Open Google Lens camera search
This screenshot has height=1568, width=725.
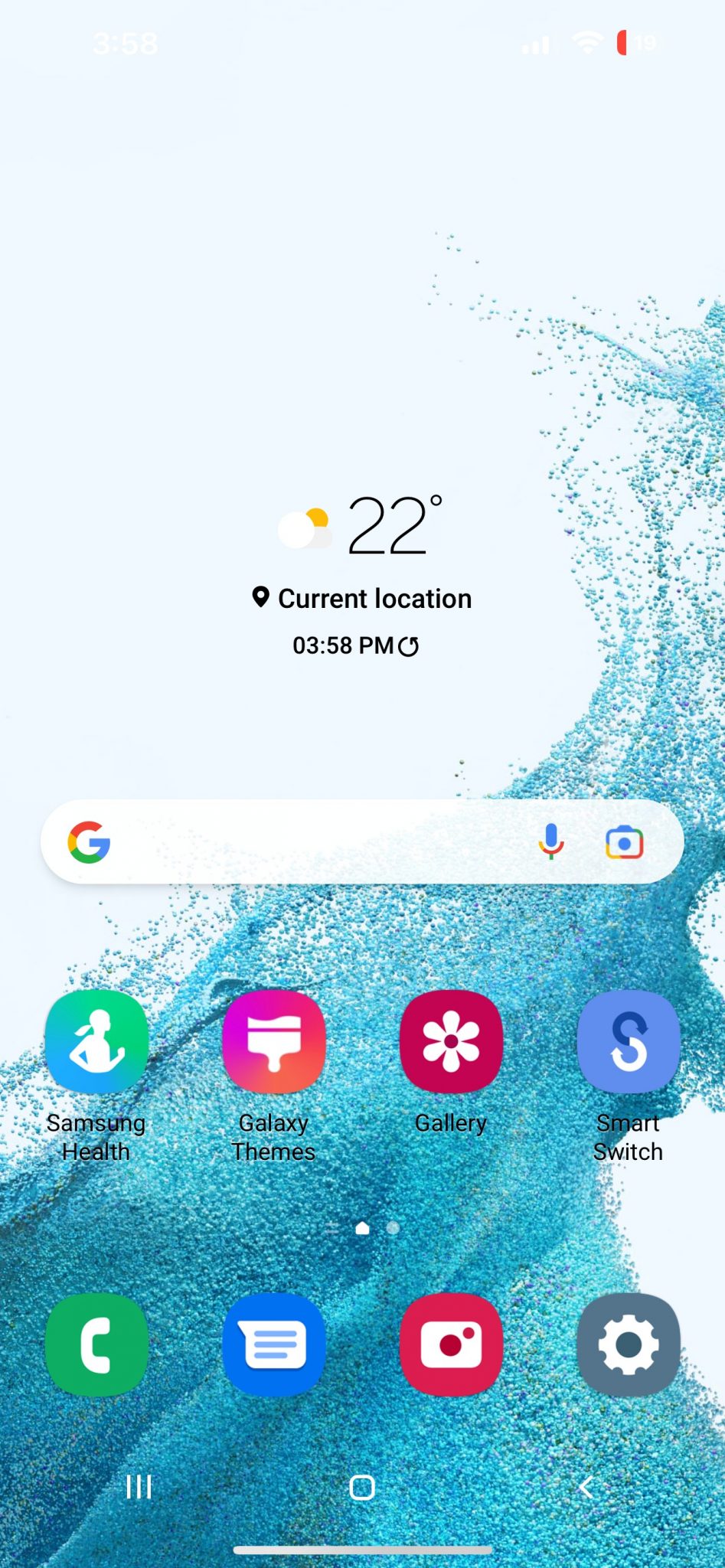click(622, 842)
